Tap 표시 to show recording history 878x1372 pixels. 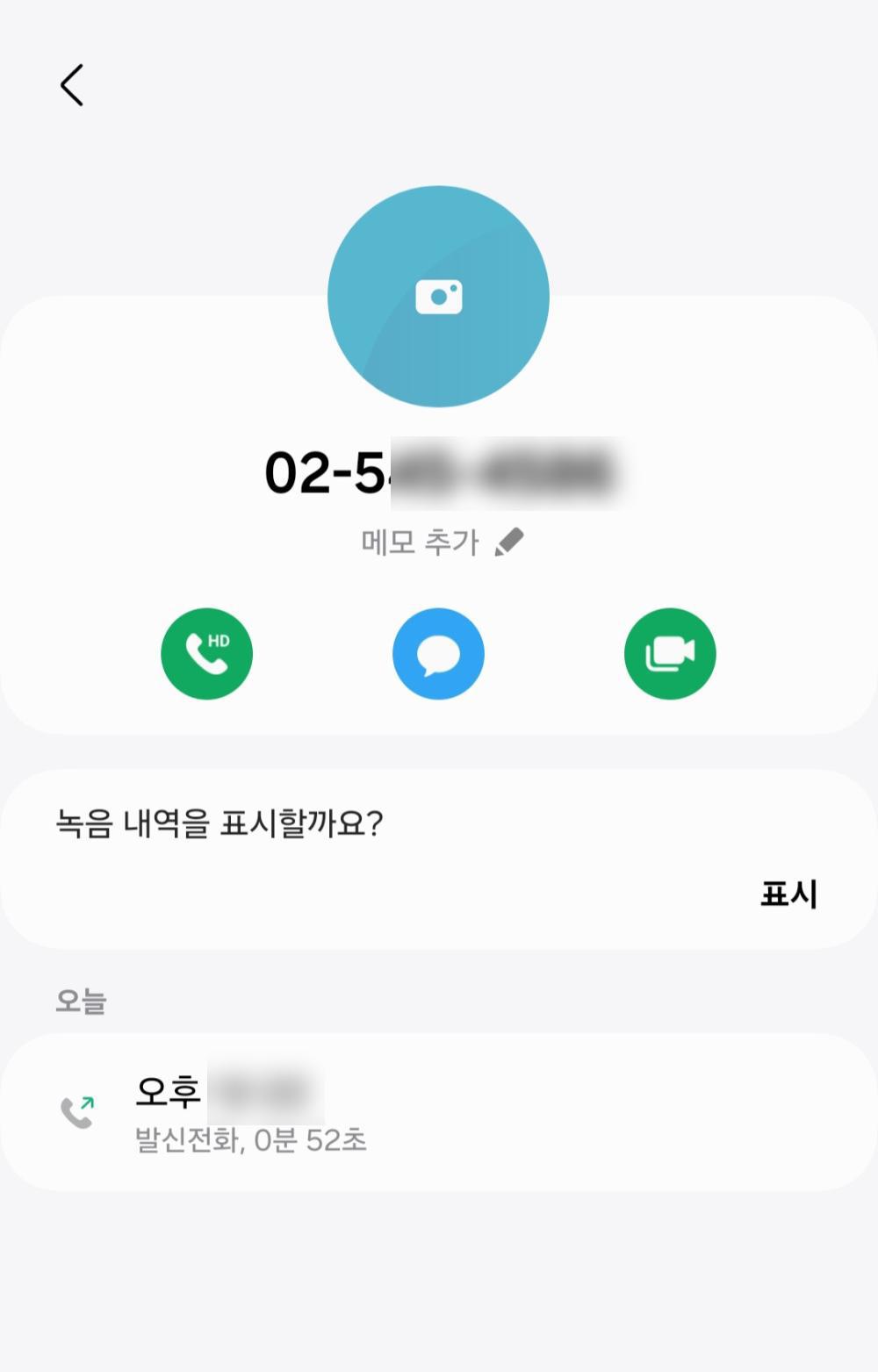tap(788, 894)
